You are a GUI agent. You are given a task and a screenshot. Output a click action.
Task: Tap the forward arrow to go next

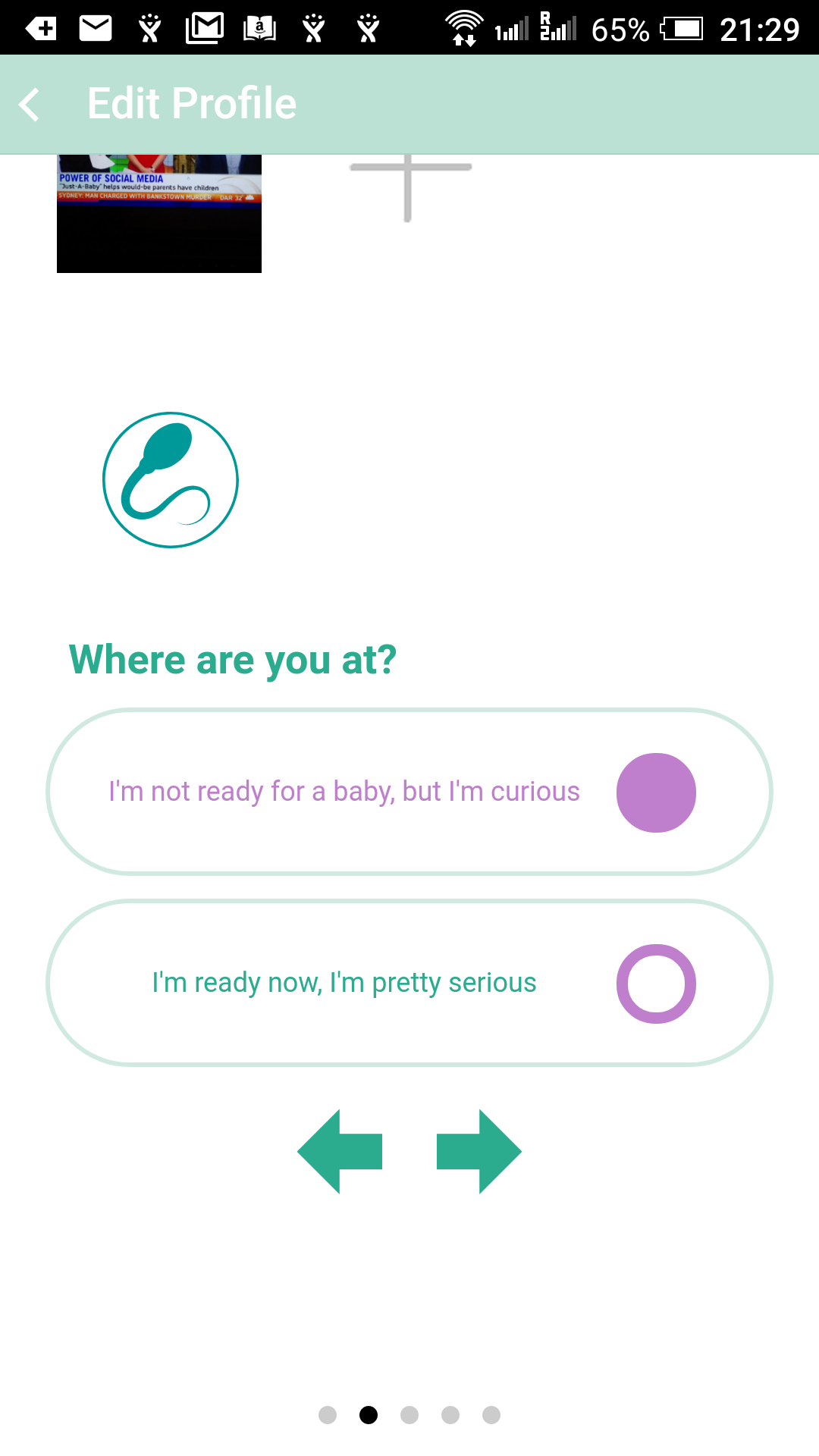479,1151
